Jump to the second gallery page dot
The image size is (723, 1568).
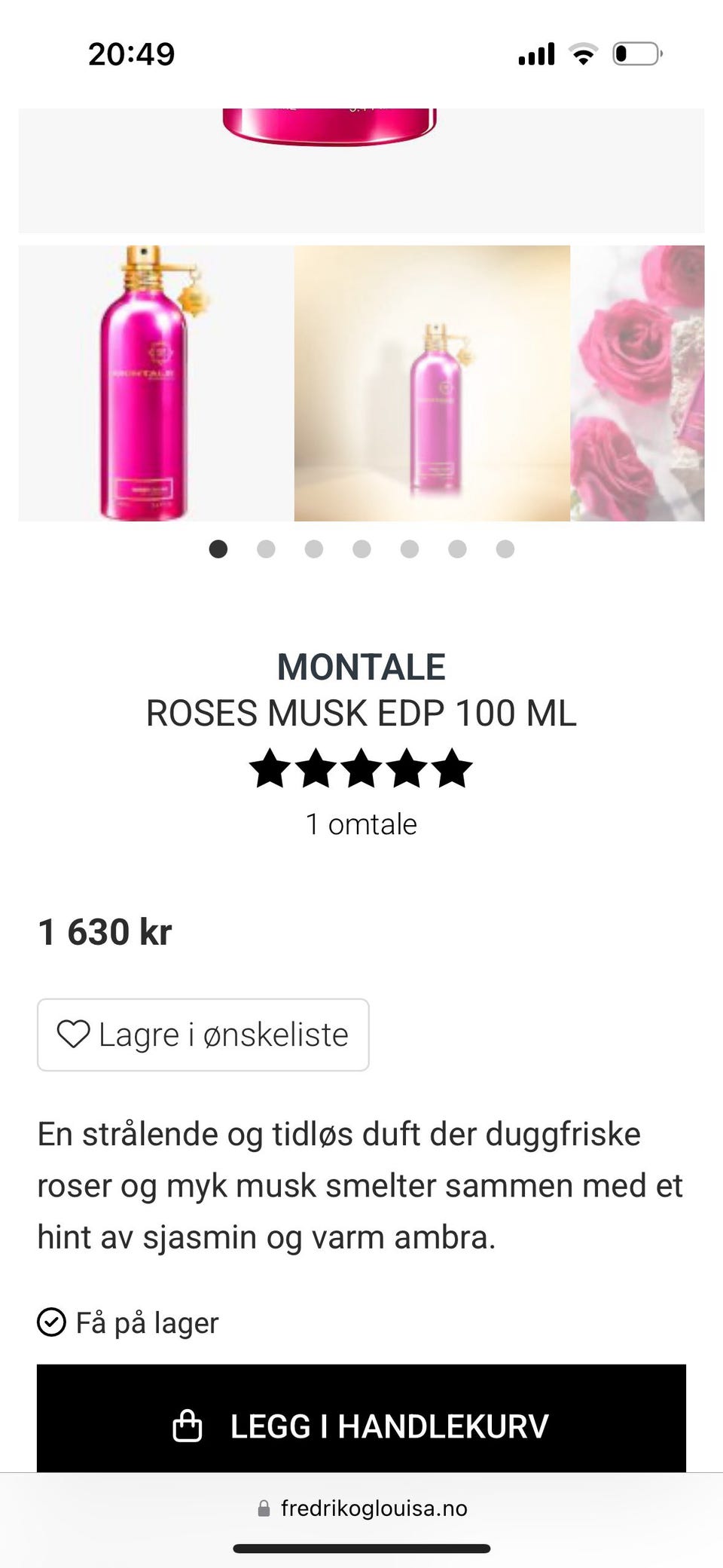tap(266, 549)
